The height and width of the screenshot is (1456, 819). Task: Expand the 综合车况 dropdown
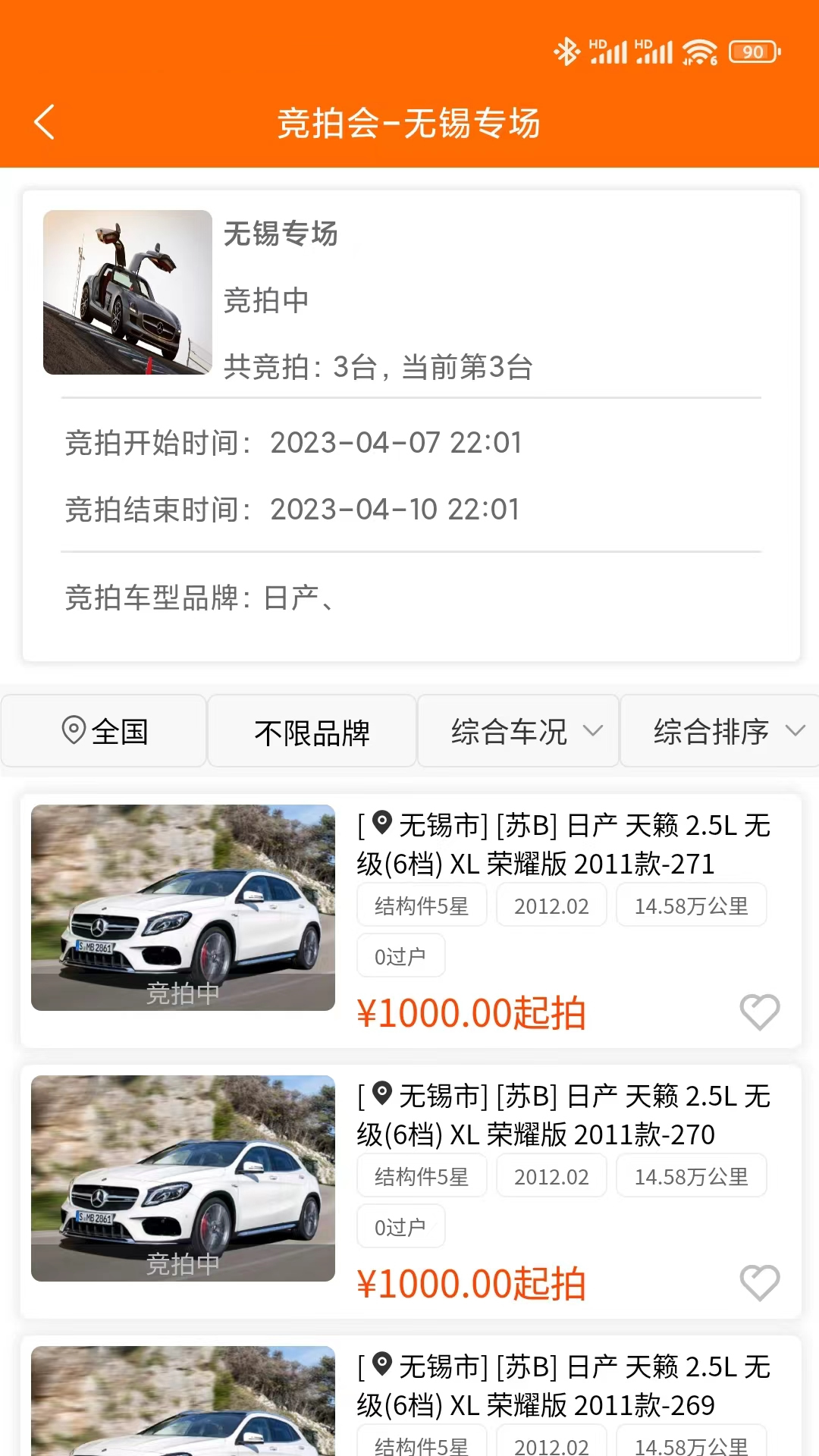click(519, 731)
